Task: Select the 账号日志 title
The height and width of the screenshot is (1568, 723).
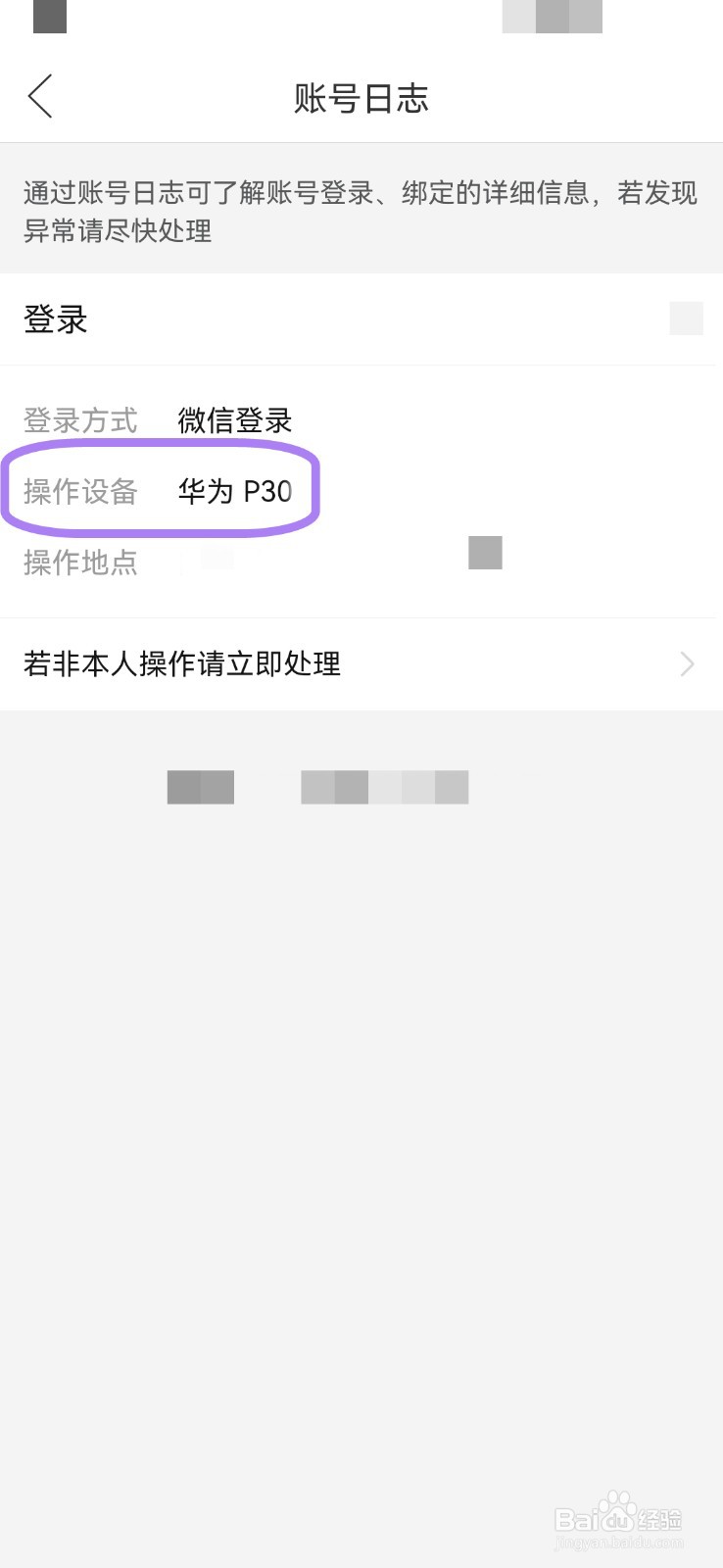Action: [x=361, y=98]
